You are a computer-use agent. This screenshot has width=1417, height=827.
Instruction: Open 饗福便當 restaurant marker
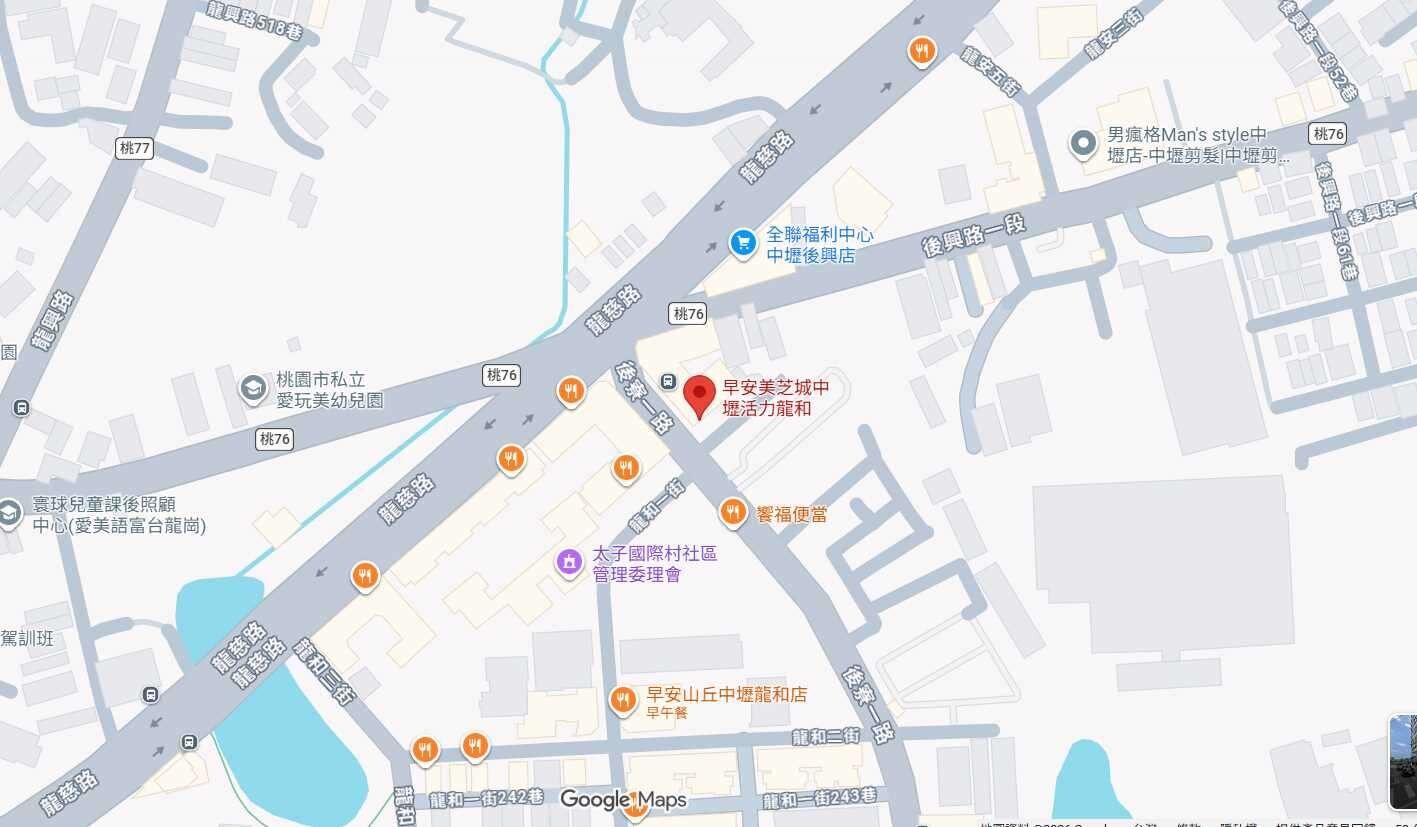coord(733,513)
